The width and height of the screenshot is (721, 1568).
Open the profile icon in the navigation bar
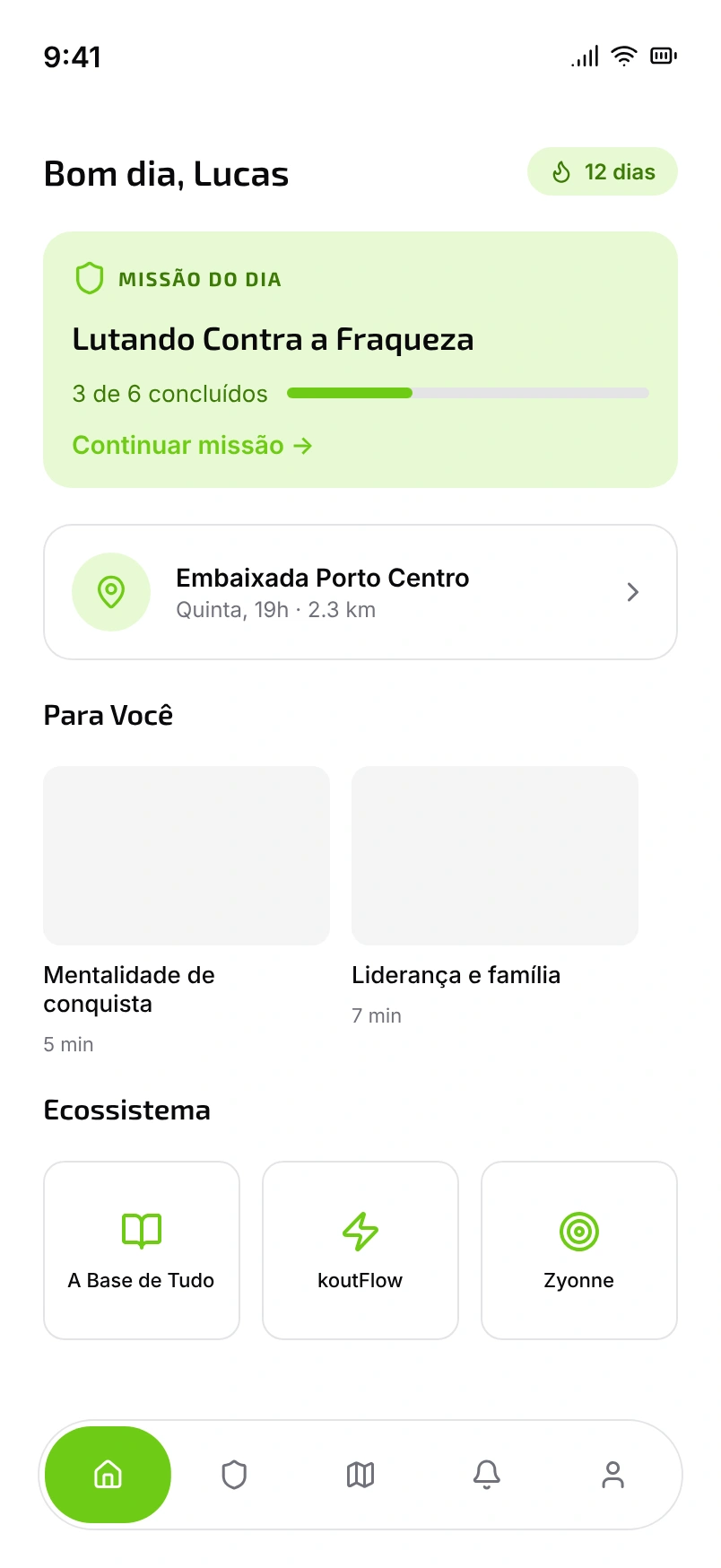613,1474
